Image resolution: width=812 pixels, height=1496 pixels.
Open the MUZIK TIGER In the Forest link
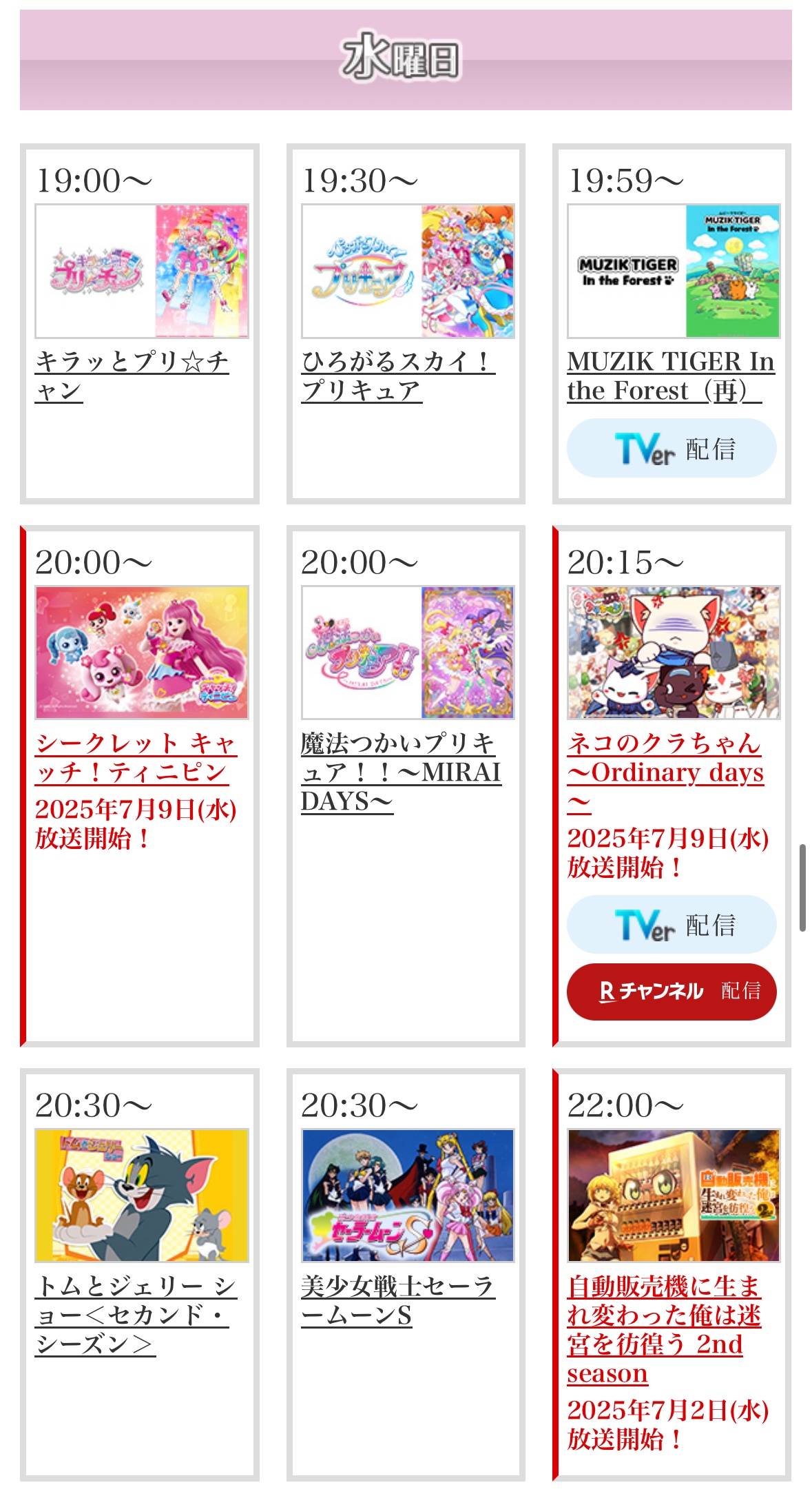(671, 376)
